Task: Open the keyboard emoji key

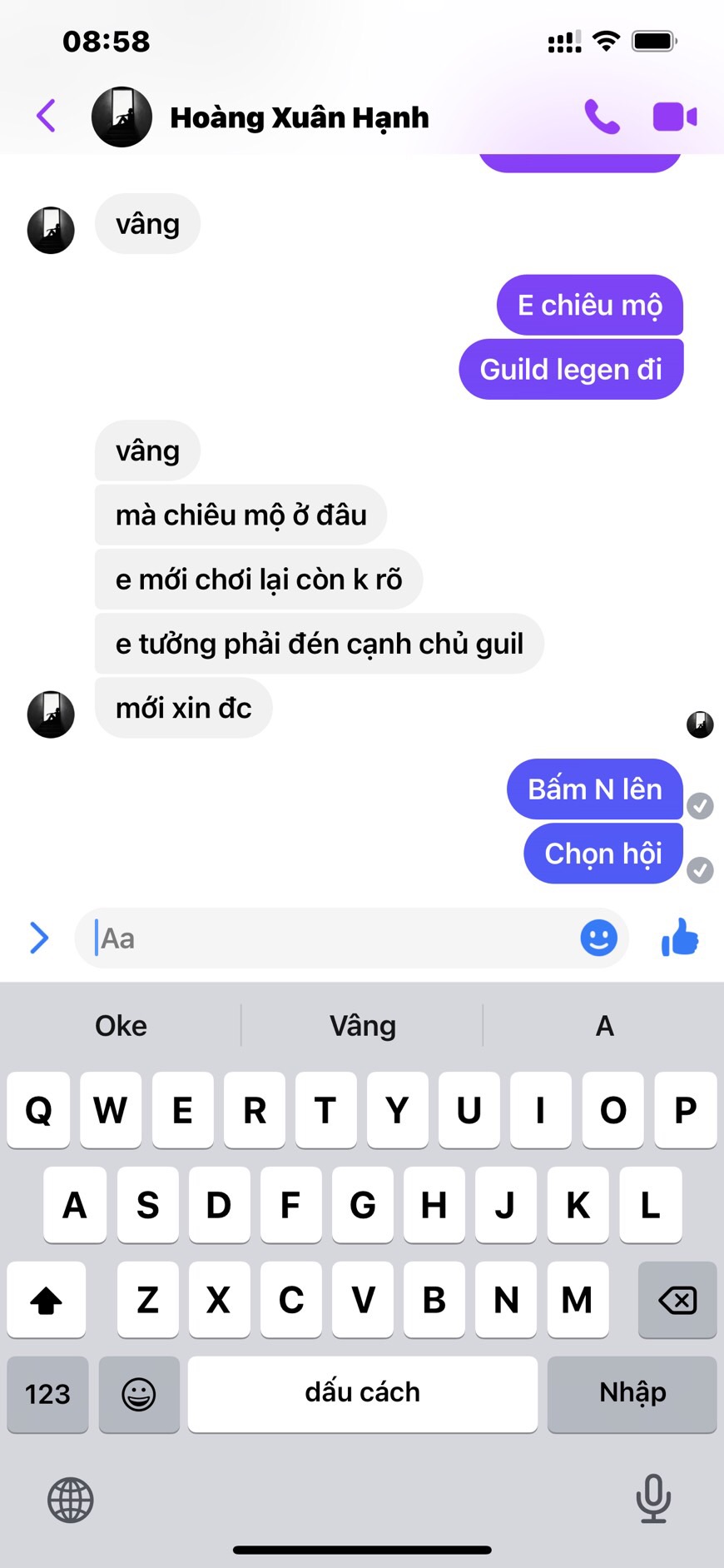Action: coord(139,1393)
